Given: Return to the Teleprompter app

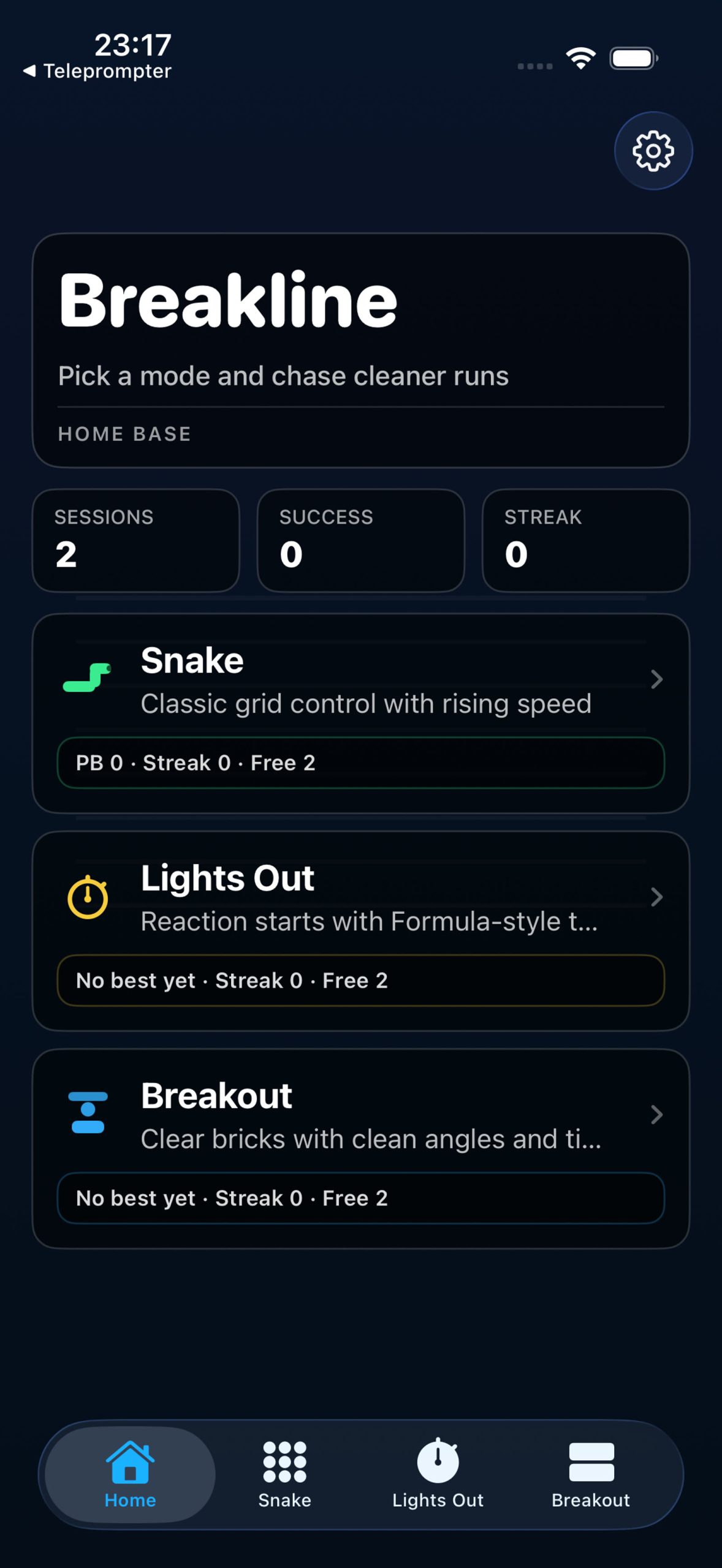Looking at the screenshot, I should click(x=98, y=71).
